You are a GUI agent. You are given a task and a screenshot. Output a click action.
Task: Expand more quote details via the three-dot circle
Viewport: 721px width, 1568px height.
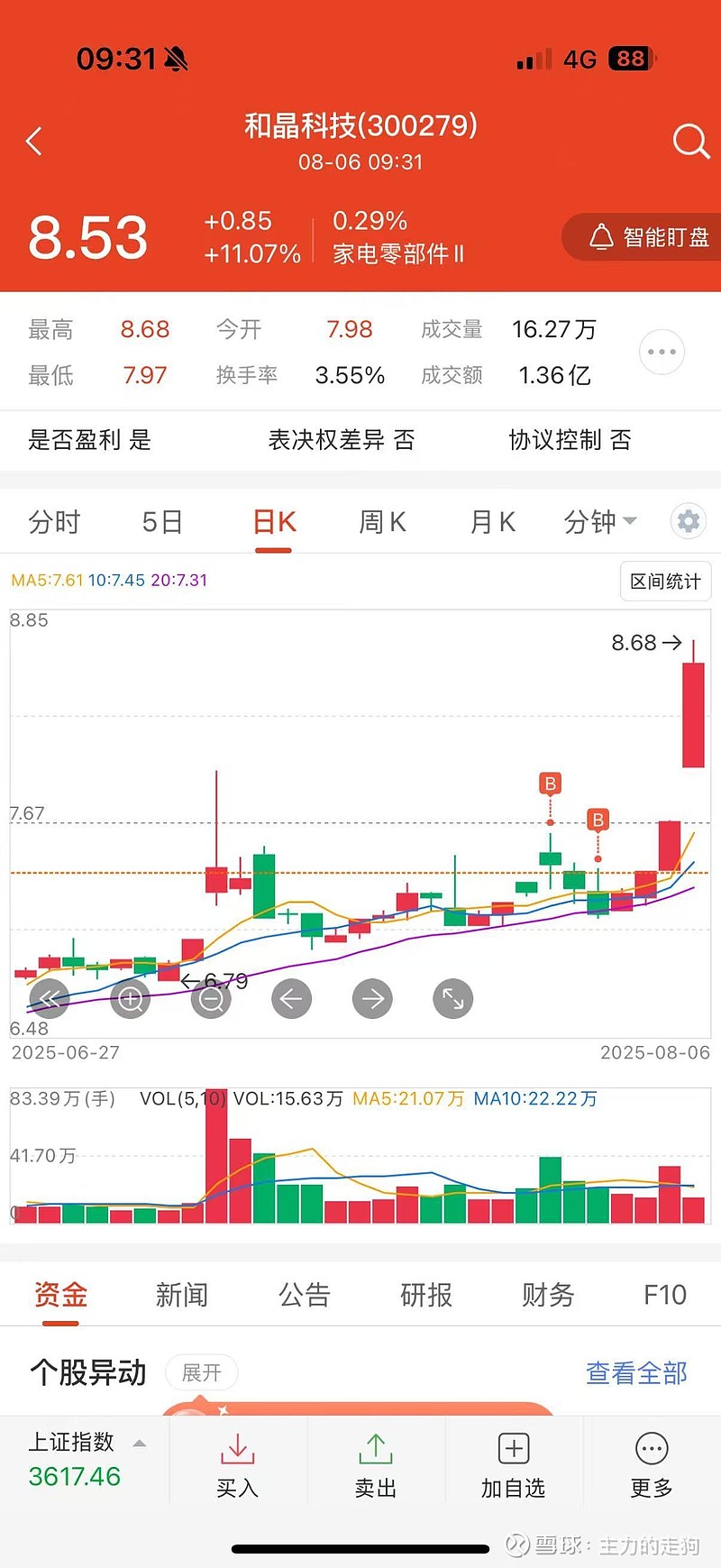click(662, 352)
